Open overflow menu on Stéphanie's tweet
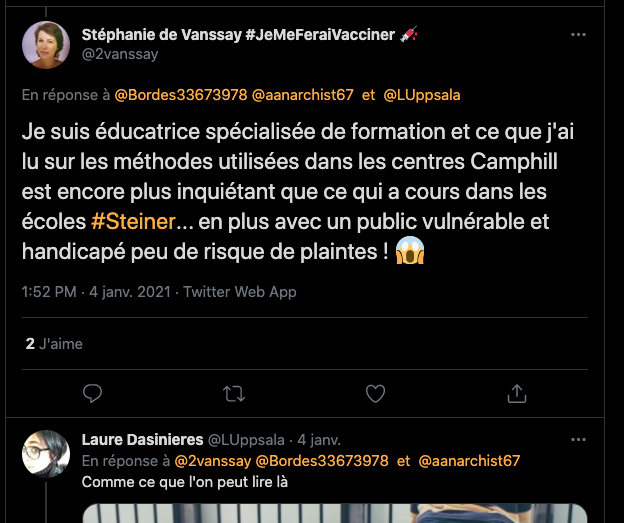Image resolution: width=624 pixels, height=523 pixels. click(578, 34)
